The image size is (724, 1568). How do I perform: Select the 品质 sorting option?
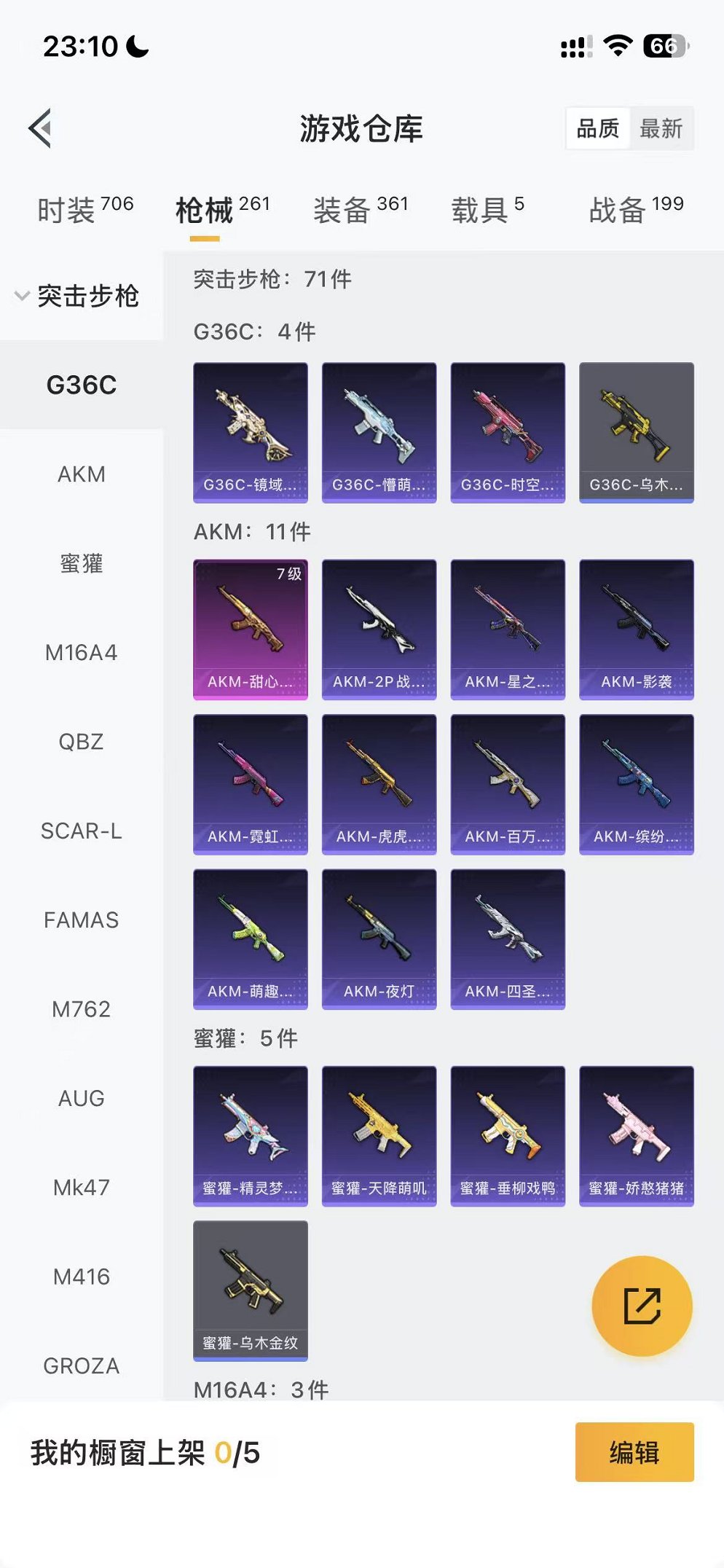[598, 129]
